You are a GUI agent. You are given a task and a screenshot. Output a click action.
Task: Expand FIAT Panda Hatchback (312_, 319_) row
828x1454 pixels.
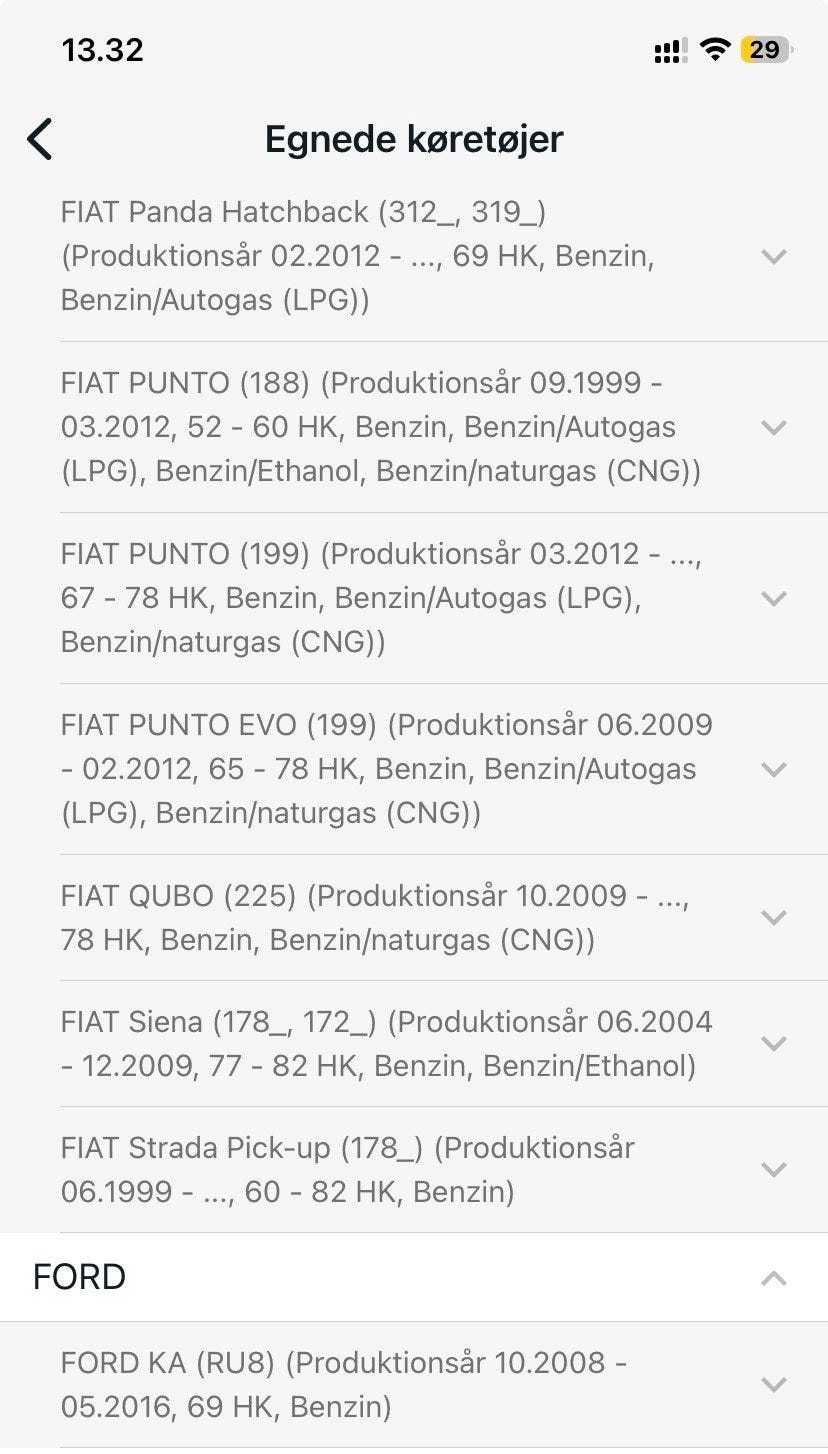click(773, 256)
